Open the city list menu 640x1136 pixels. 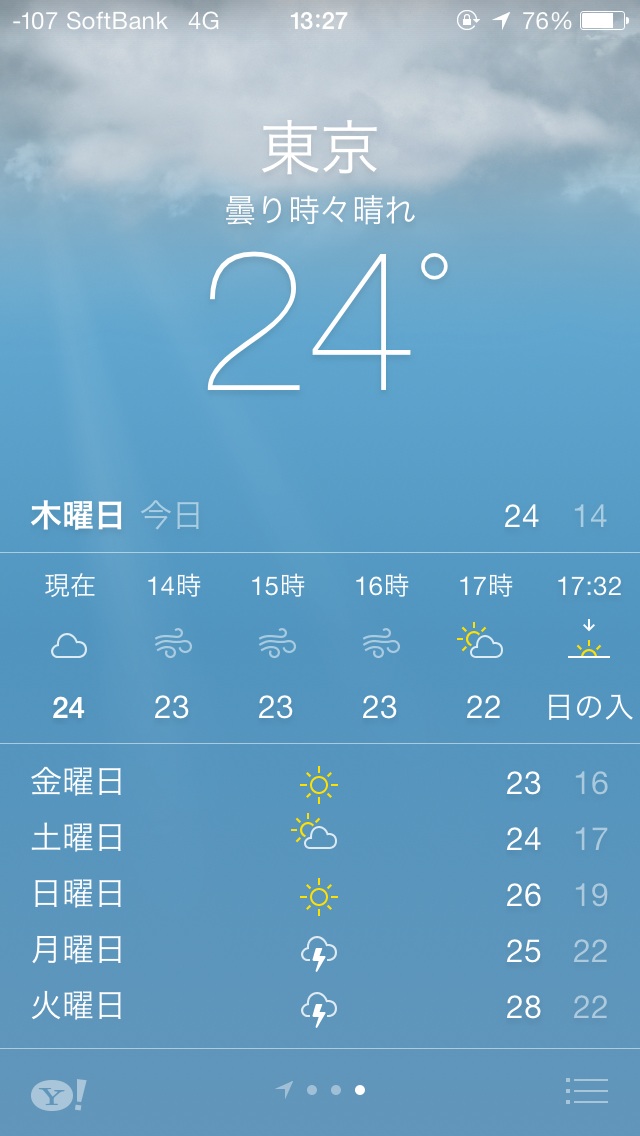click(x=586, y=1091)
